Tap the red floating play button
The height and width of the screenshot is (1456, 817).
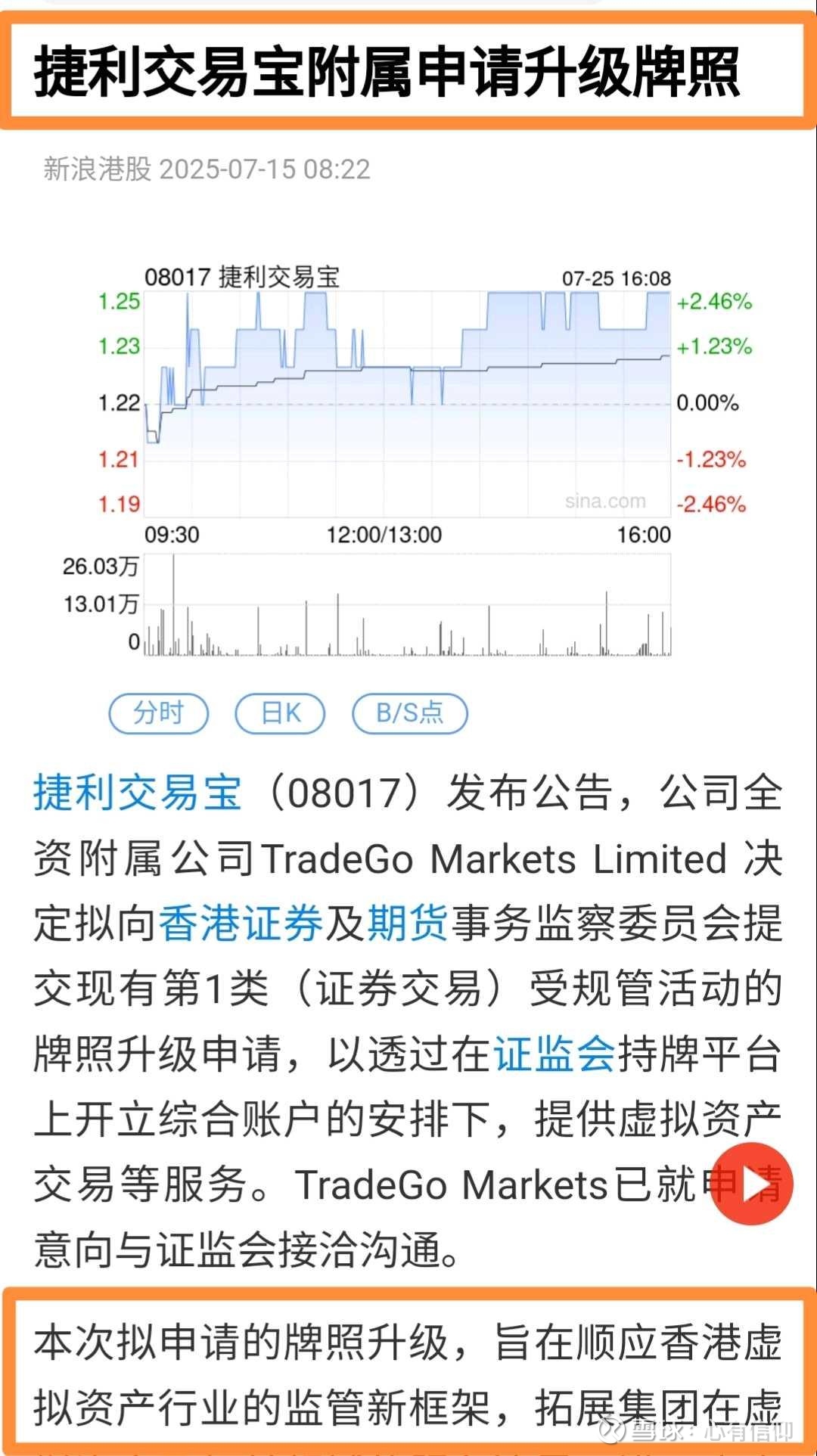coord(753,1184)
